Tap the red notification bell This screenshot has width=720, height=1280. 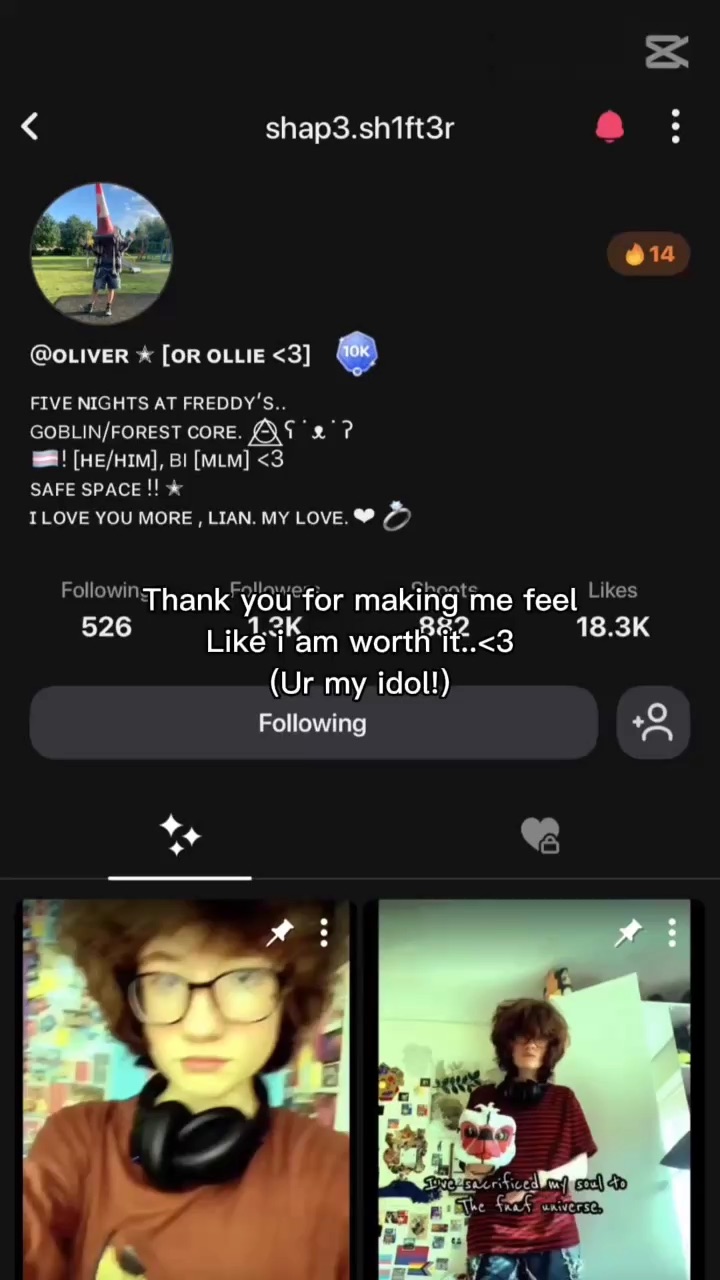609,127
